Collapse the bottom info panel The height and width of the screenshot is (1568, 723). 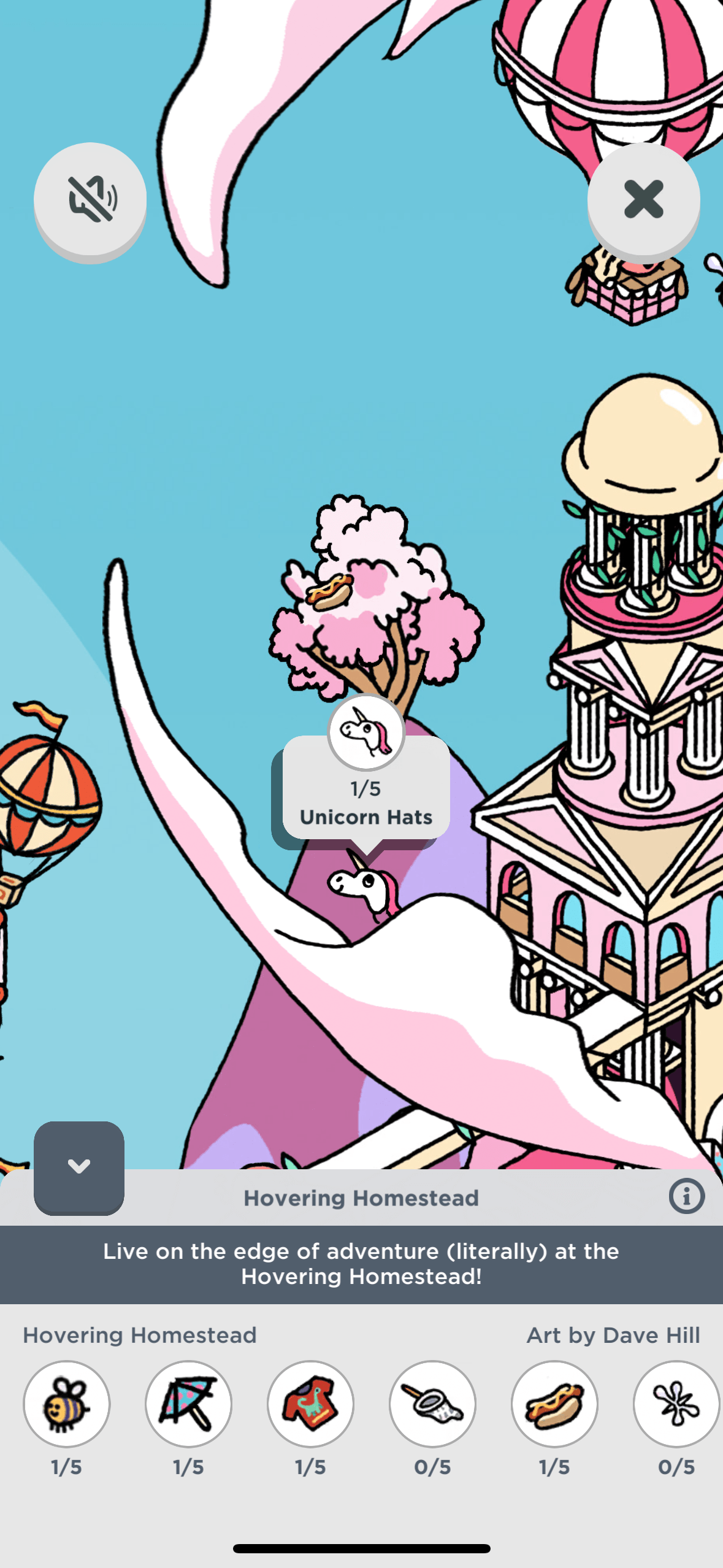pyautogui.click(x=79, y=1166)
